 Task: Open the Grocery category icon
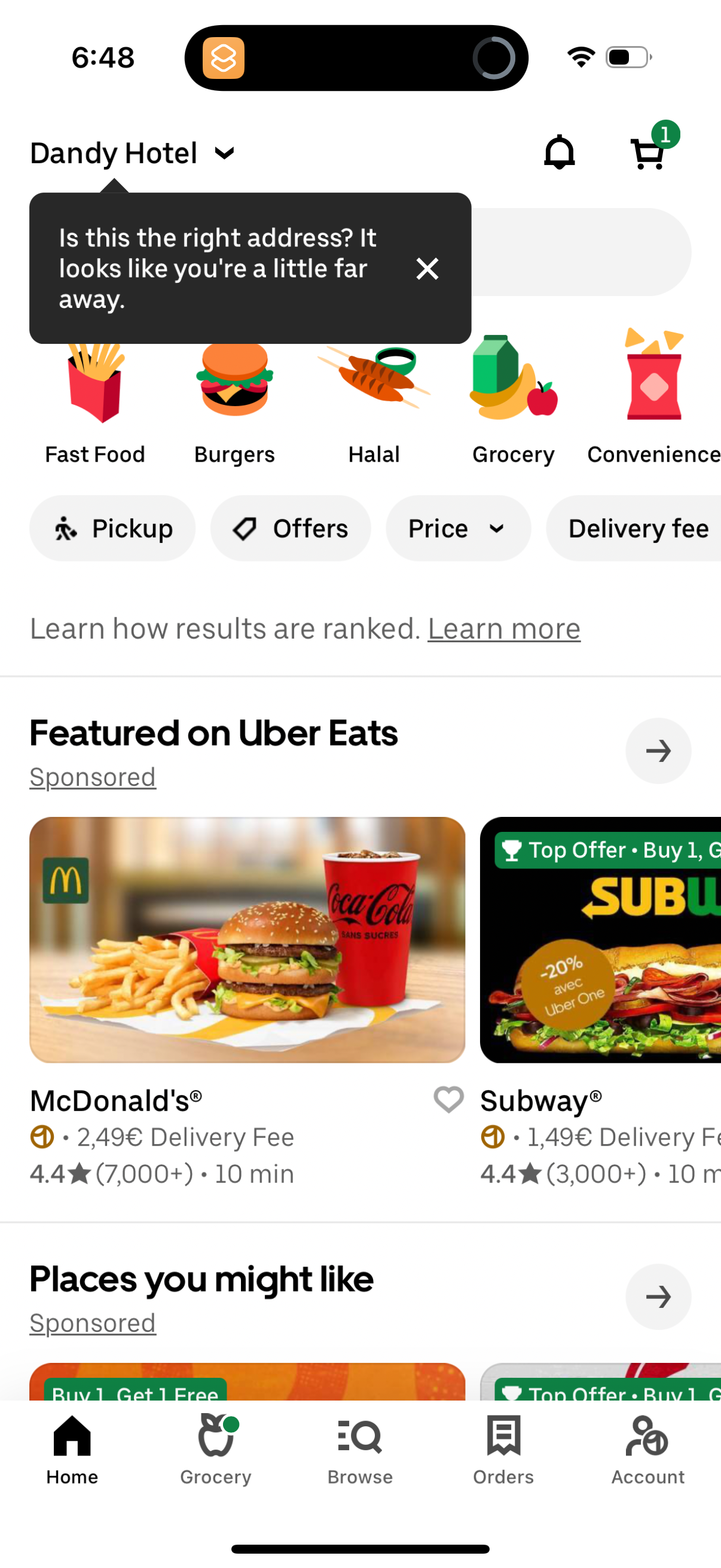[x=513, y=389]
